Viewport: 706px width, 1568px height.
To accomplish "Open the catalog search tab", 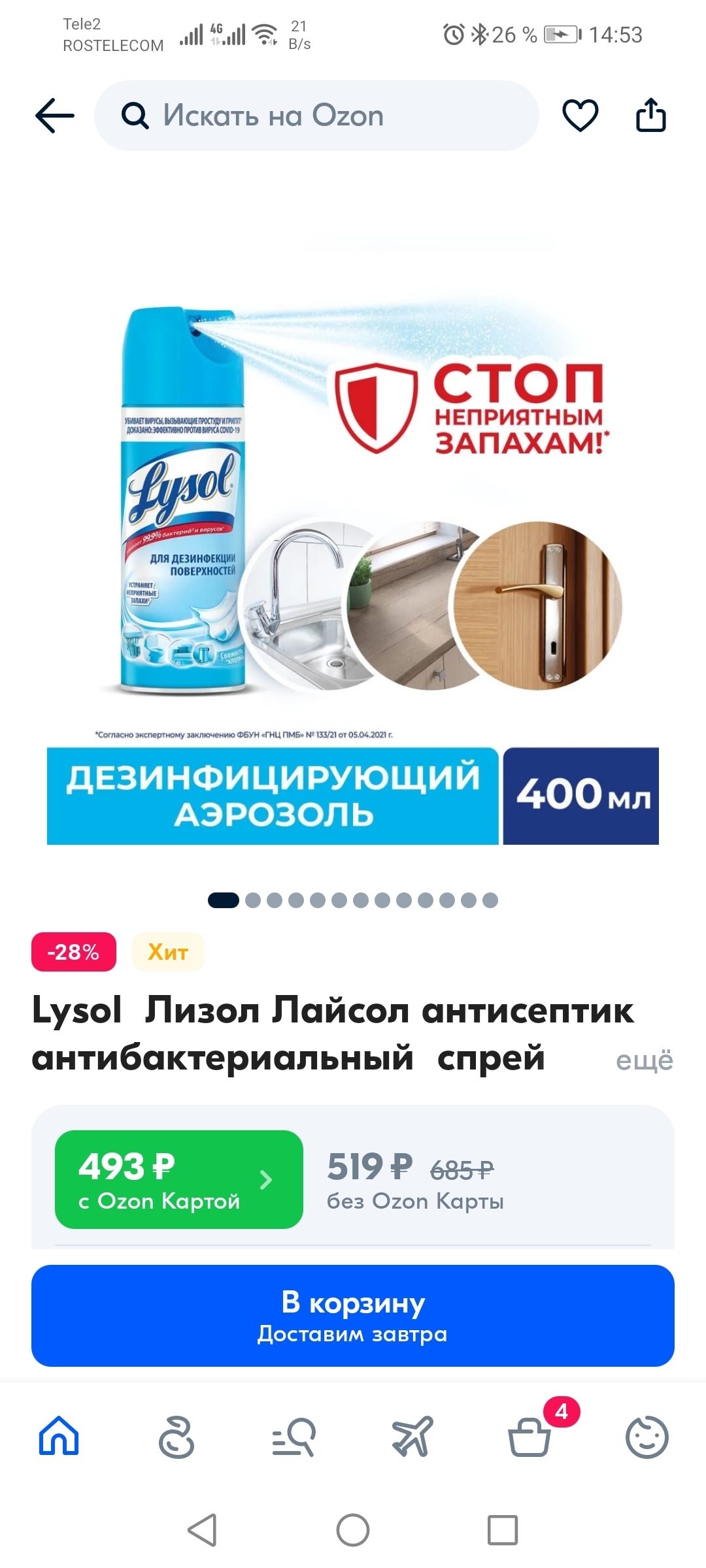I will [x=294, y=1437].
